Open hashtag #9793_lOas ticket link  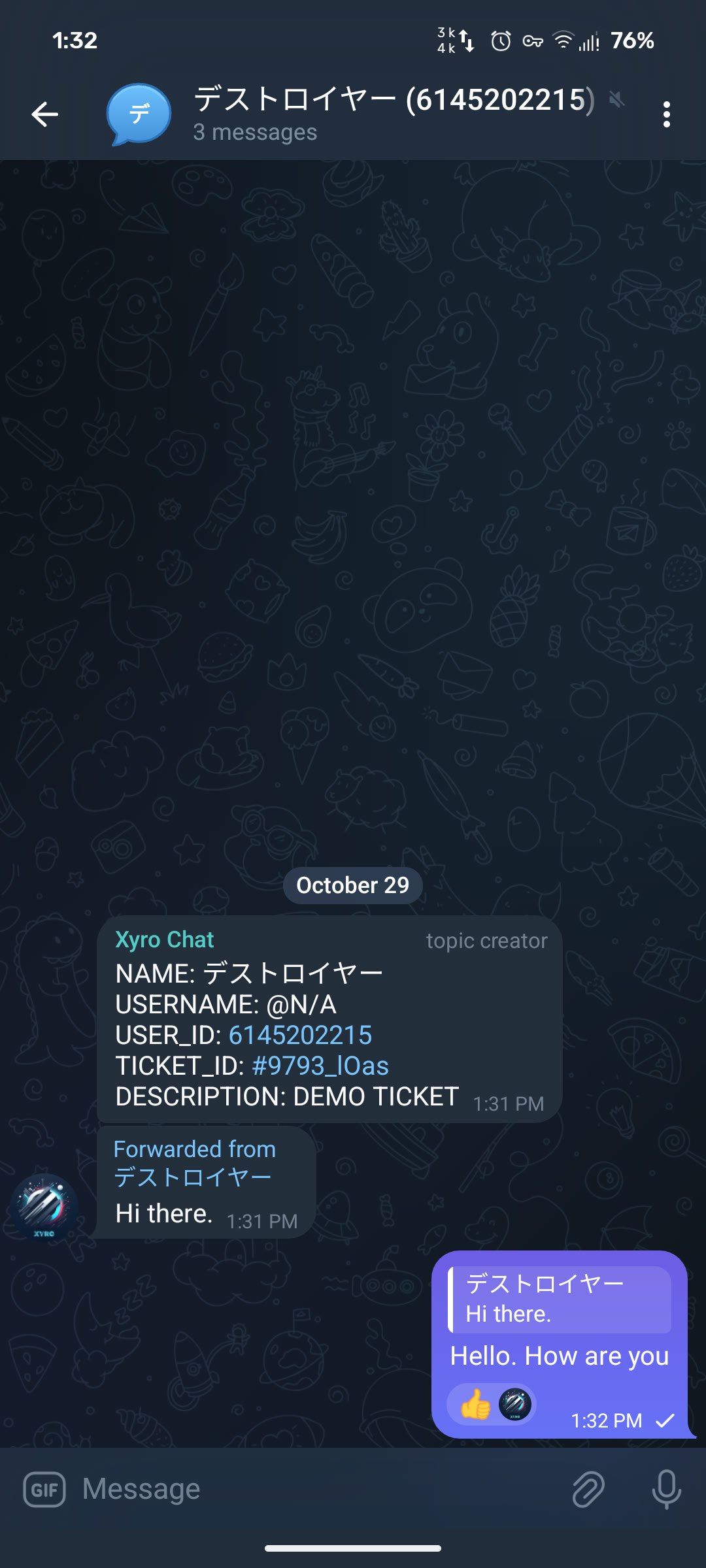(x=320, y=1066)
